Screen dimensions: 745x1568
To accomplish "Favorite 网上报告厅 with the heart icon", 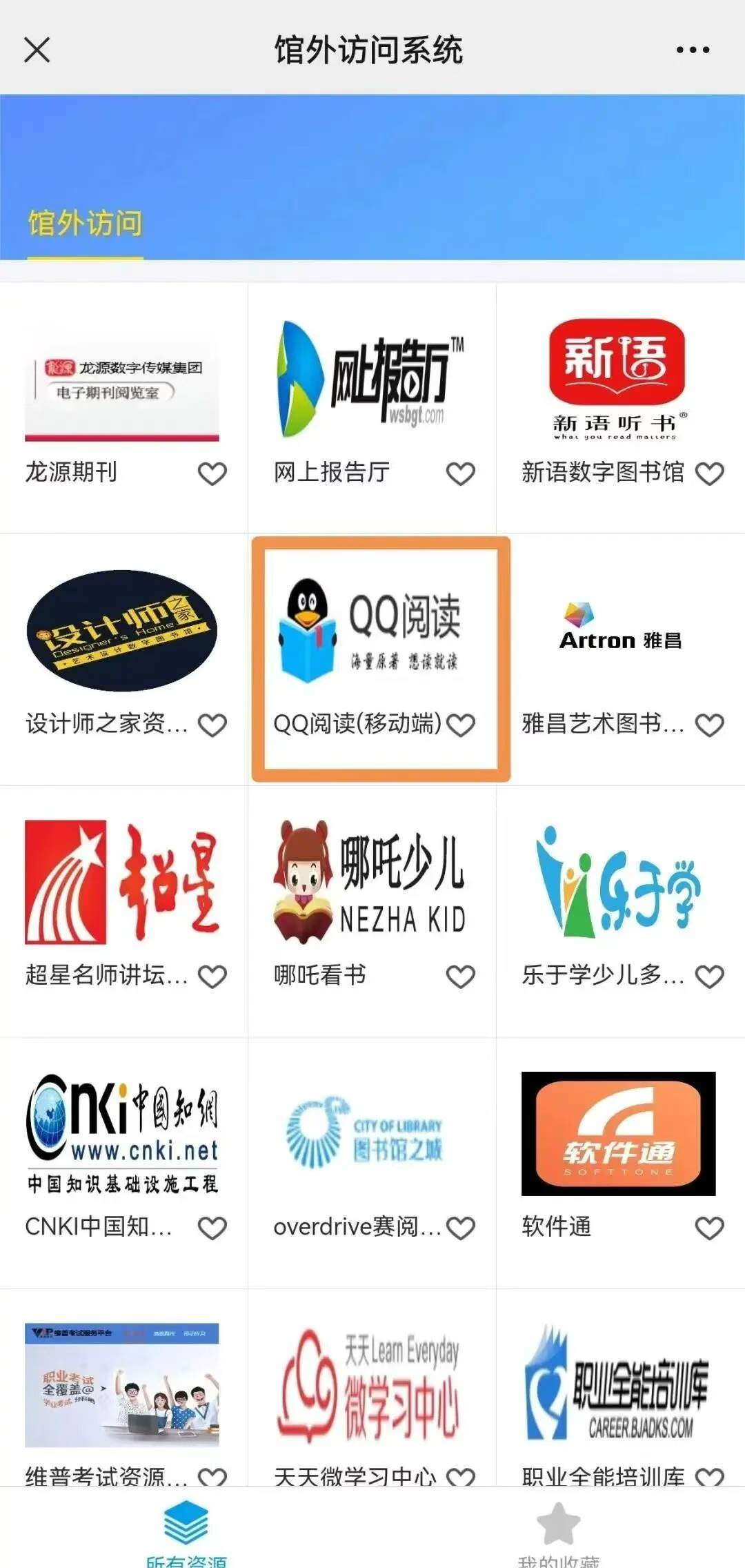I will [x=460, y=473].
